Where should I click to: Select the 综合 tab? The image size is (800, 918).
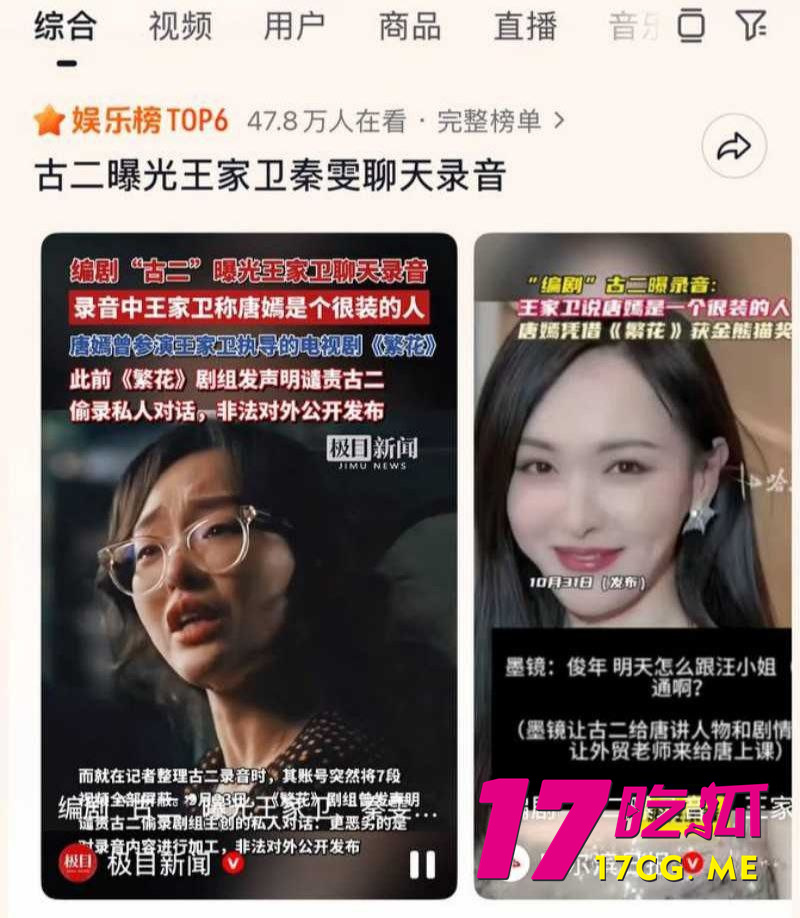[66, 27]
